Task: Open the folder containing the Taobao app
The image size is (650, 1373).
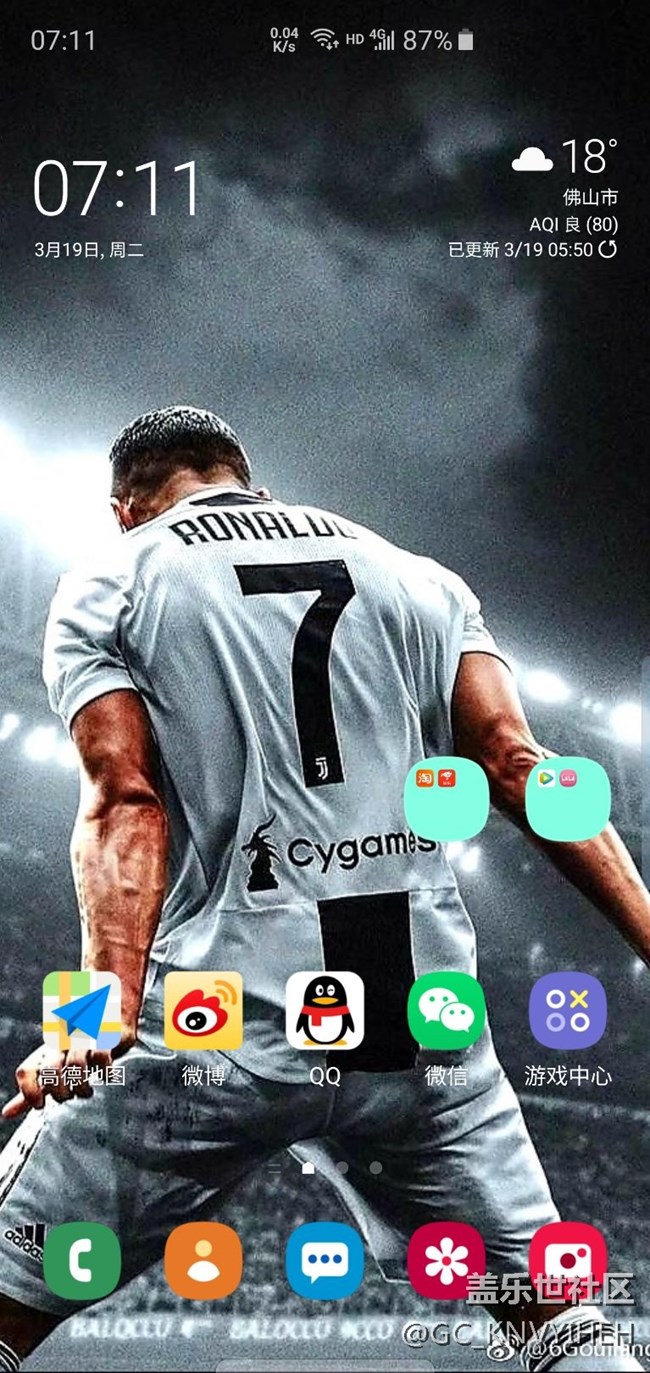Action: coord(447,798)
